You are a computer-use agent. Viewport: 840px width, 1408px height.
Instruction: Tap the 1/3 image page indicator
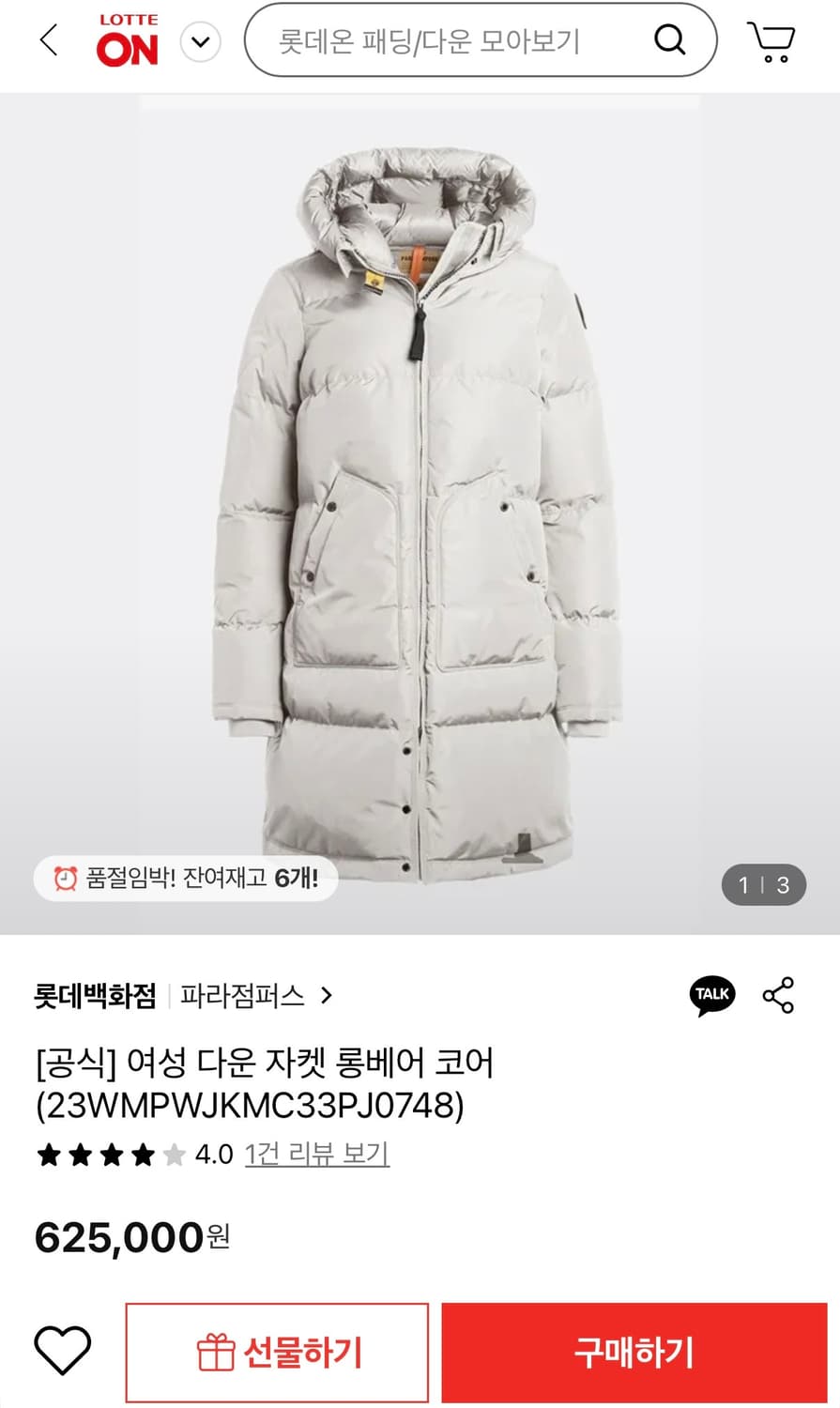pyautogui.click(x=763, y=884)
